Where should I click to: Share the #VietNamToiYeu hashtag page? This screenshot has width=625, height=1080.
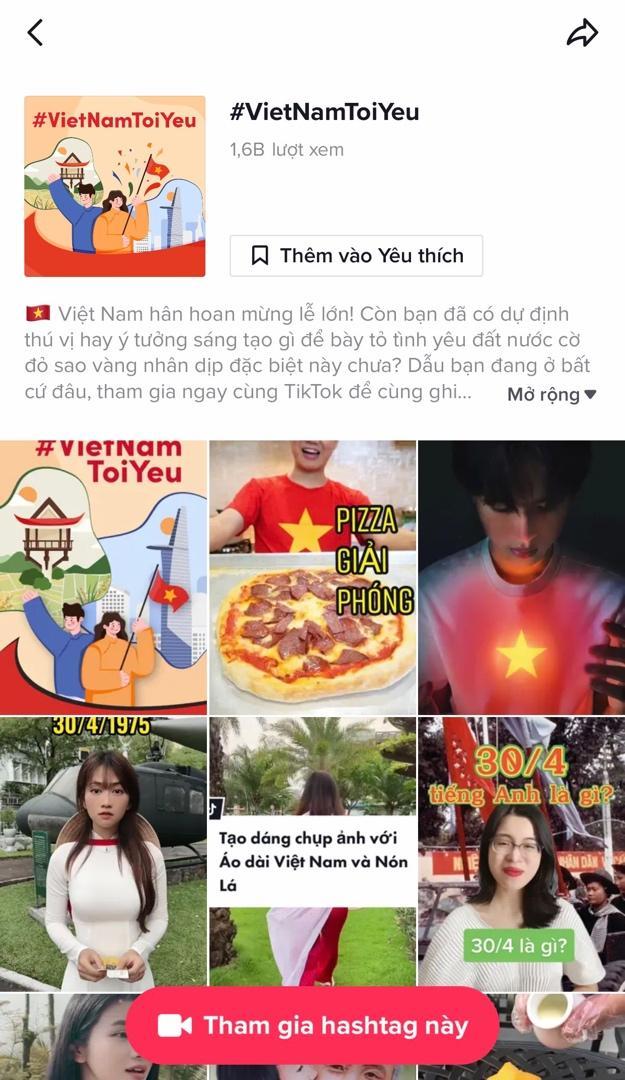click(x=582, y=33)
